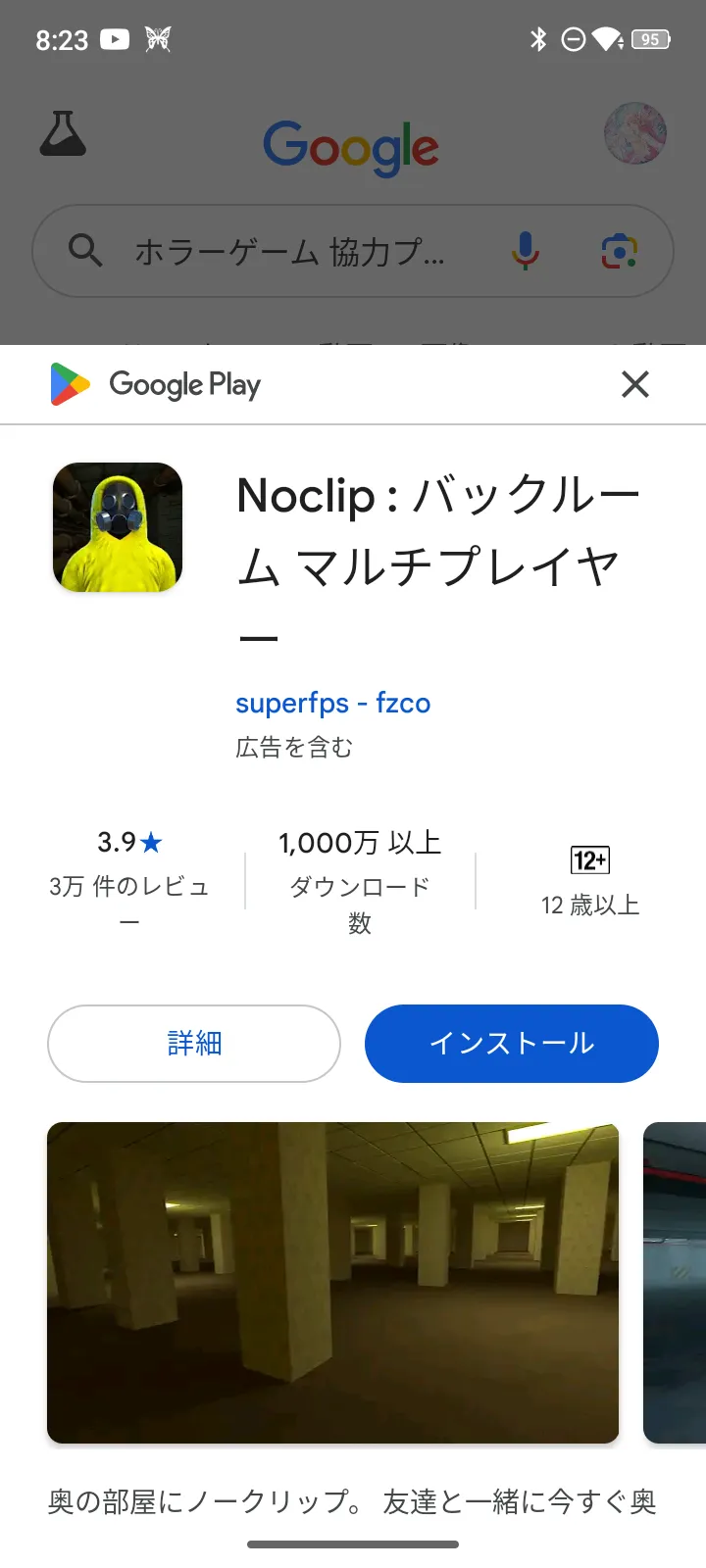View the backrooms screenshot preview
706x1568 pixels.
coord(332,1282)
